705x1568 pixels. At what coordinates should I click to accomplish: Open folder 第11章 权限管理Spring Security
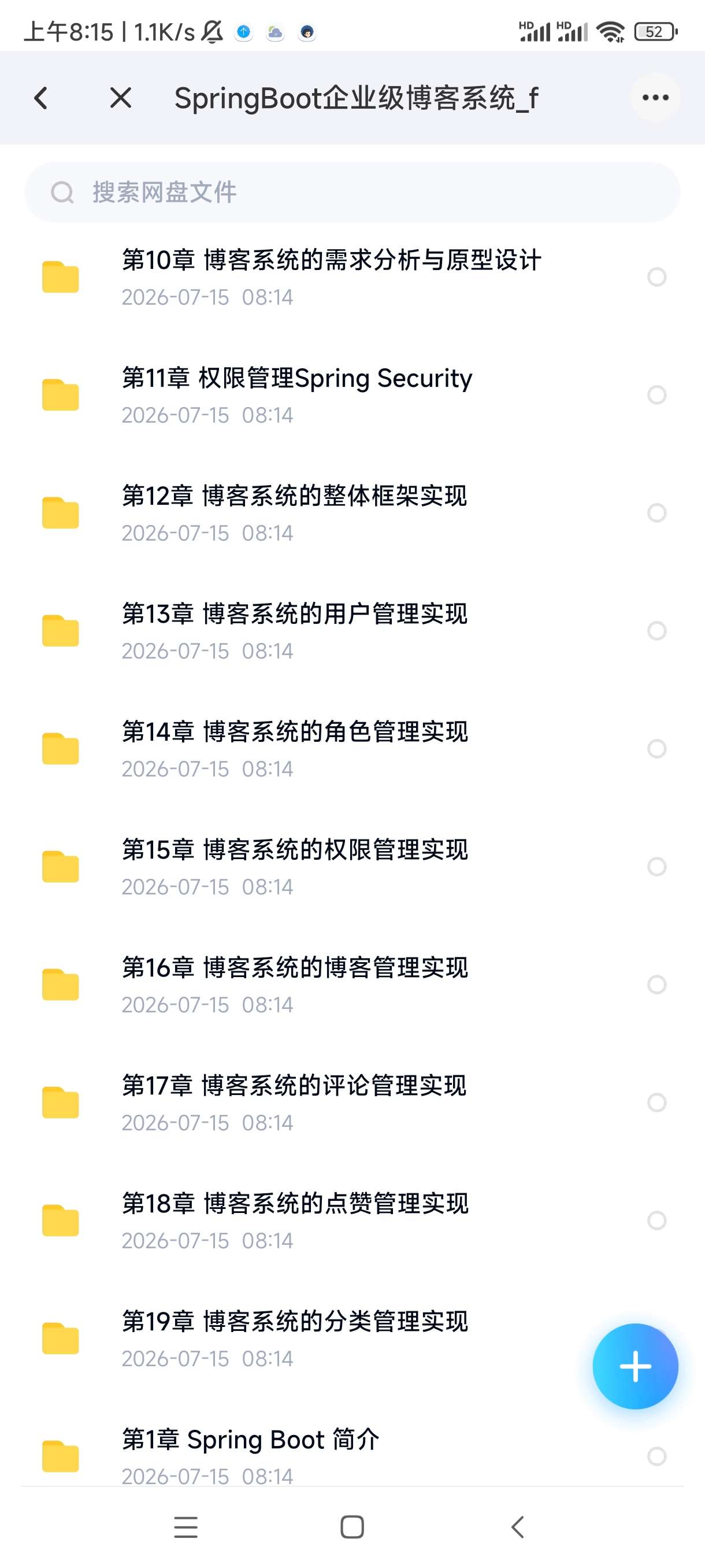coord(352,395)
